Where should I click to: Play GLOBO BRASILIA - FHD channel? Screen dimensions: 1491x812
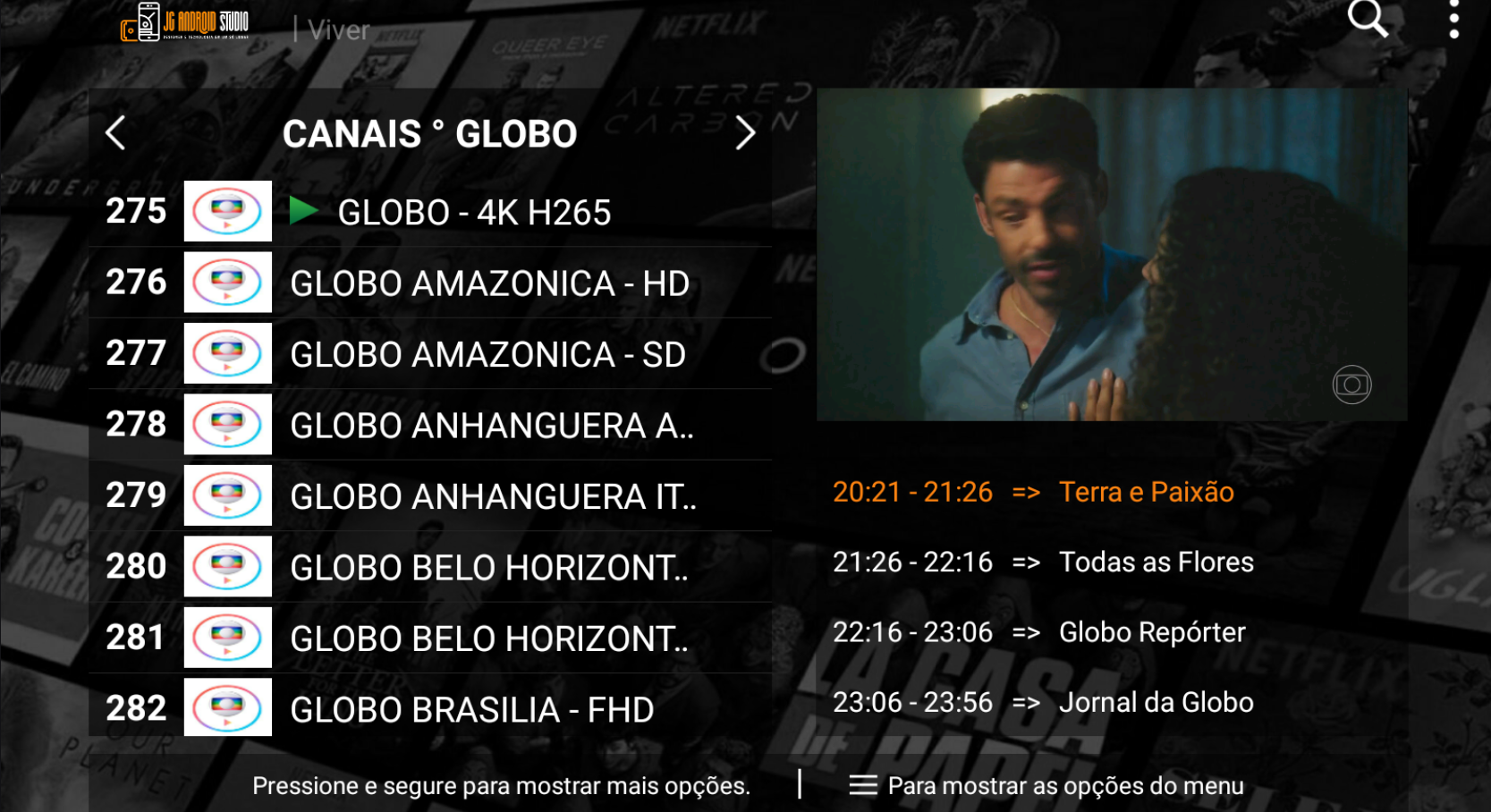click(x=471, y=709)
